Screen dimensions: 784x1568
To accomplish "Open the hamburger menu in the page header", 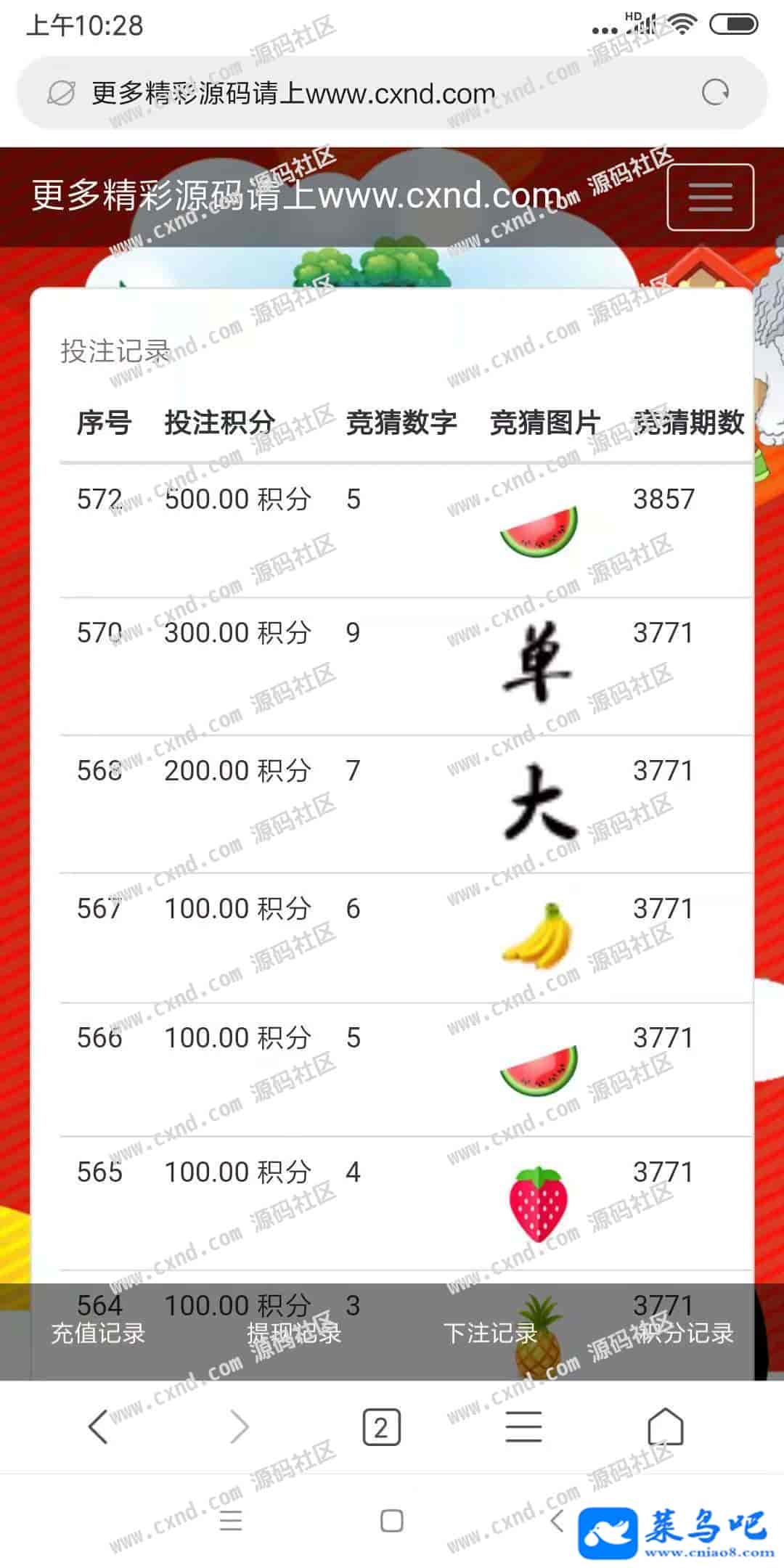I will coord(710,197).
